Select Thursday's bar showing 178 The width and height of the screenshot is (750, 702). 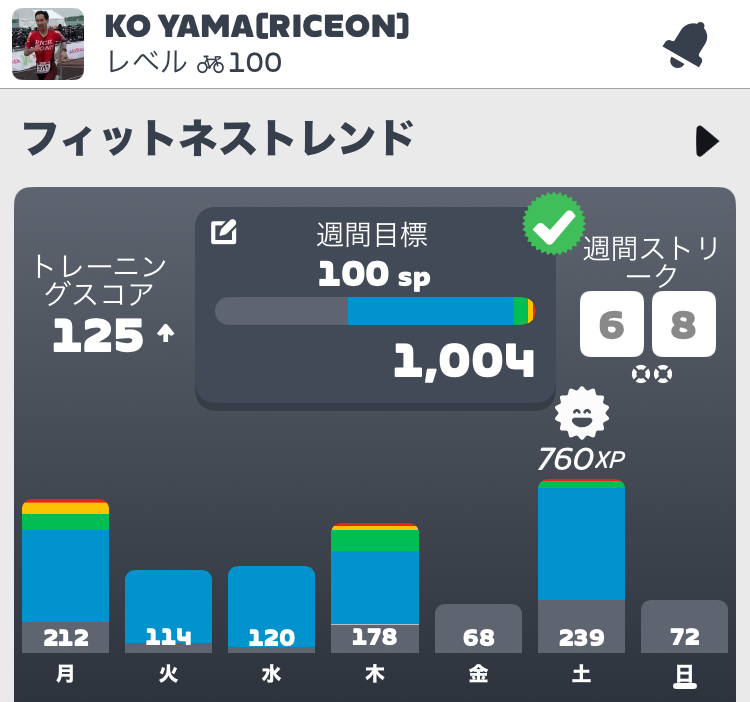click(x=375, y=590)
